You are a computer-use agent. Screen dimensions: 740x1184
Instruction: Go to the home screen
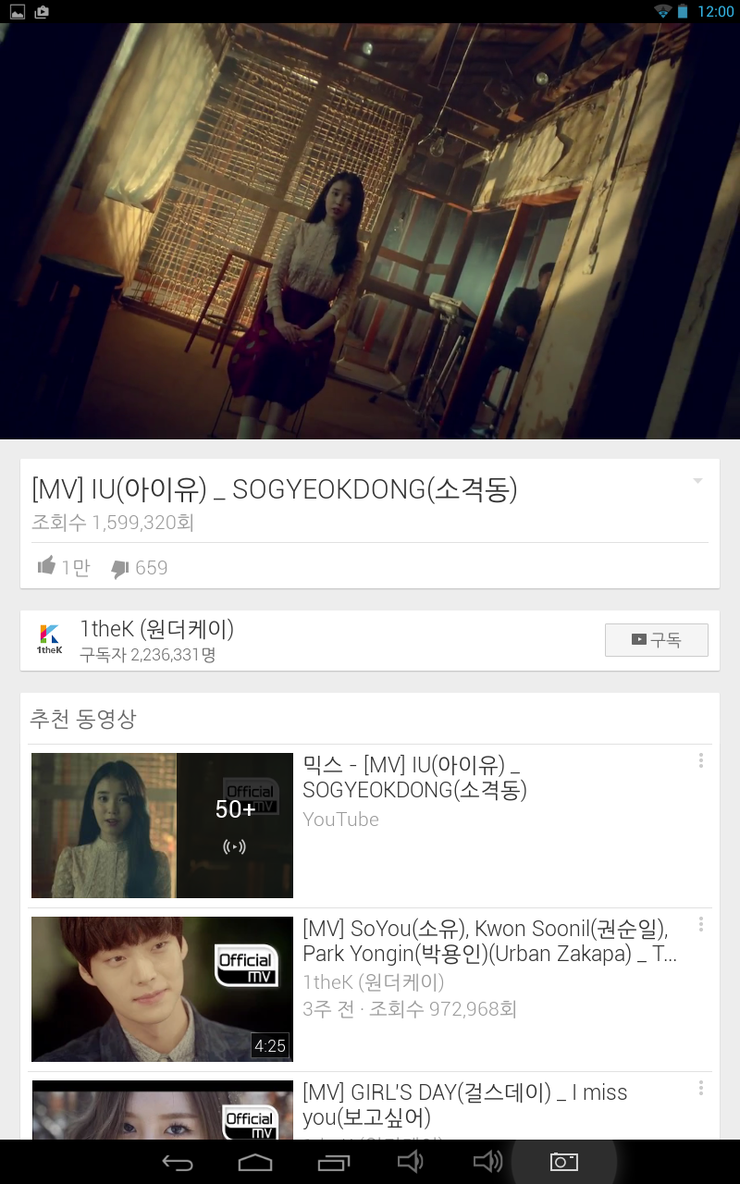click(255, 1162)
